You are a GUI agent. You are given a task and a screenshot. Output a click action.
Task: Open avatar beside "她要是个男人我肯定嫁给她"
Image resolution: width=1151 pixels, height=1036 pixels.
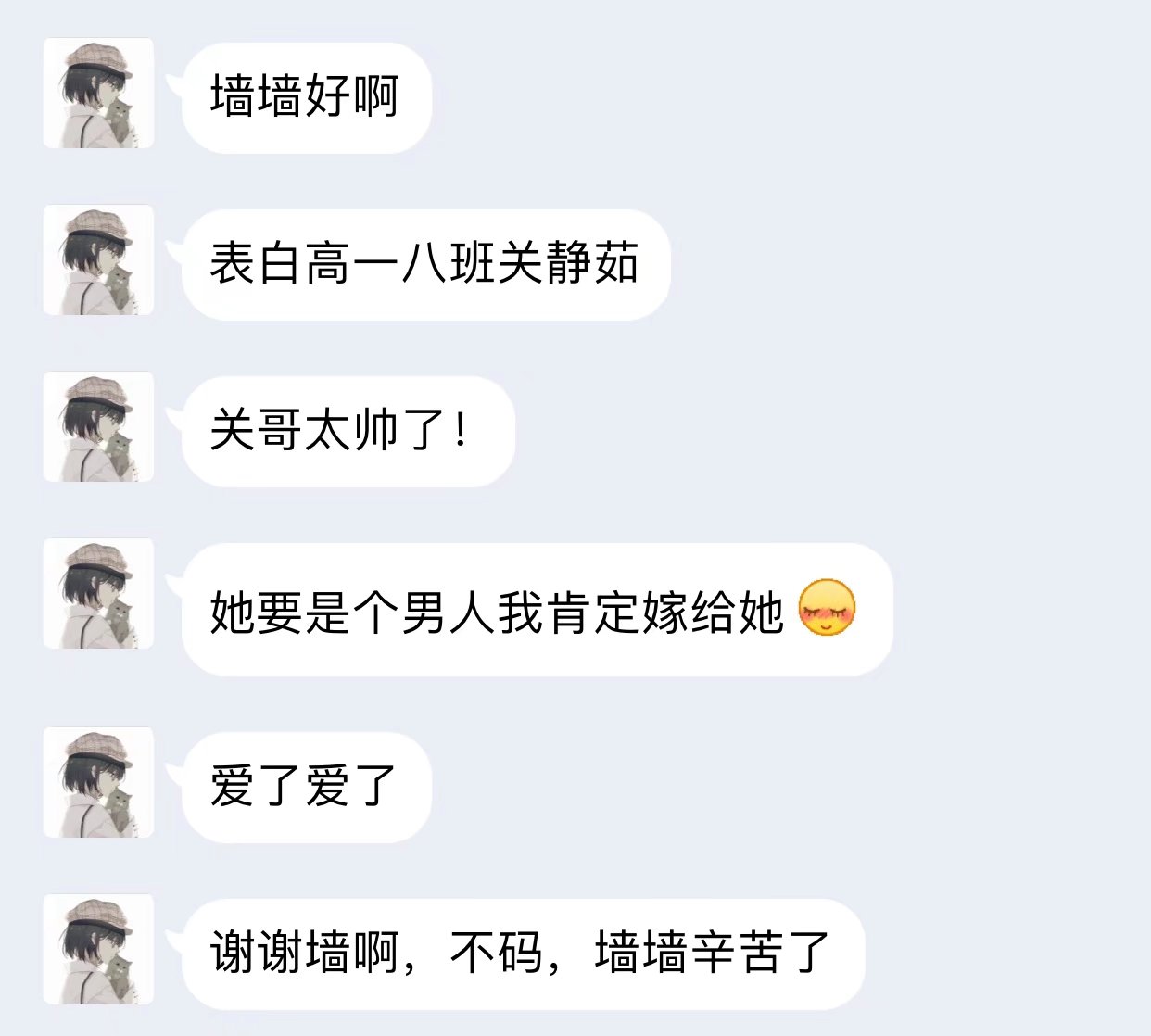tap(98, 594)
